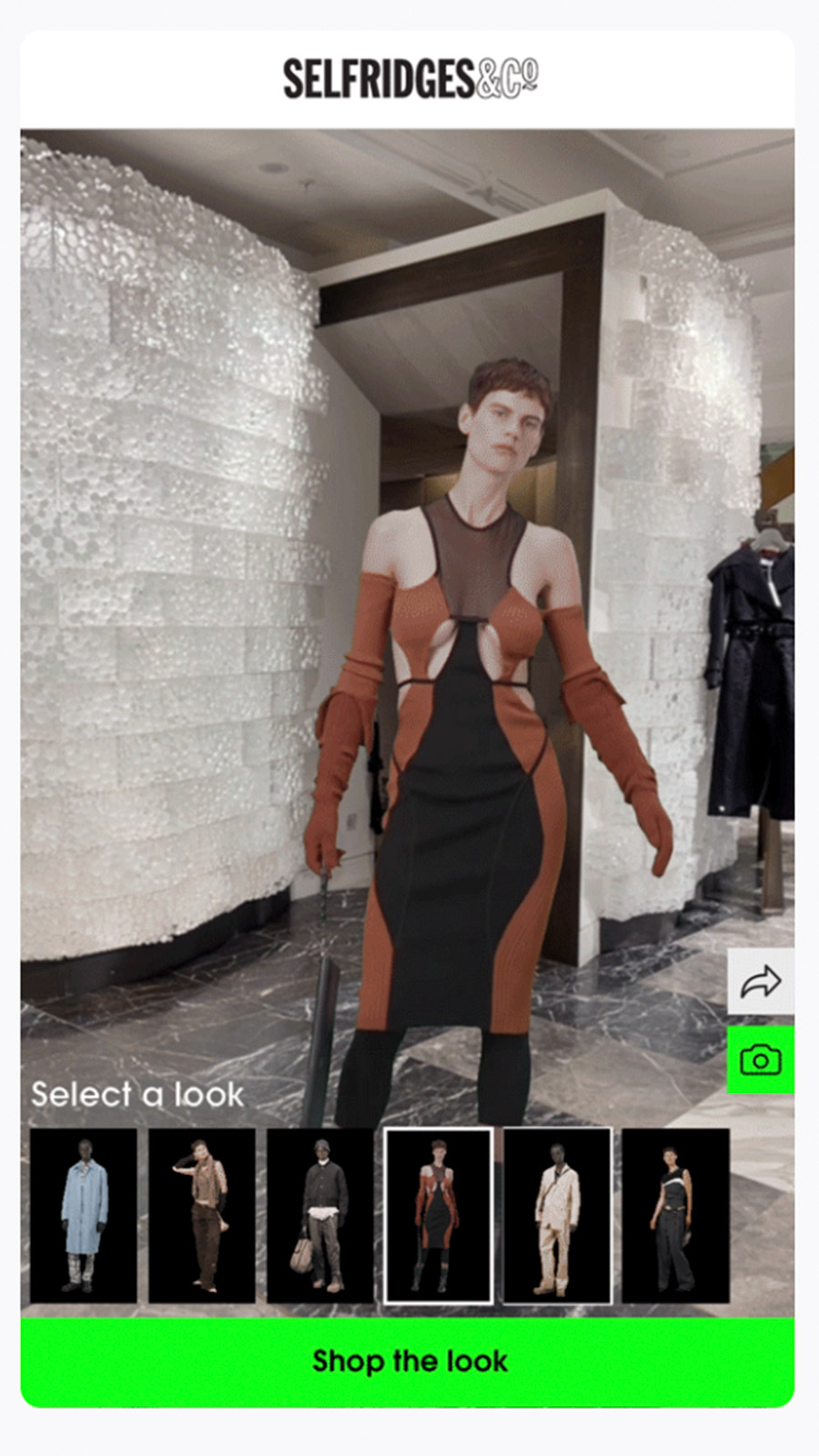Tap the Shop the look button
The image size is (819, 1456).
click(408, 1361)
